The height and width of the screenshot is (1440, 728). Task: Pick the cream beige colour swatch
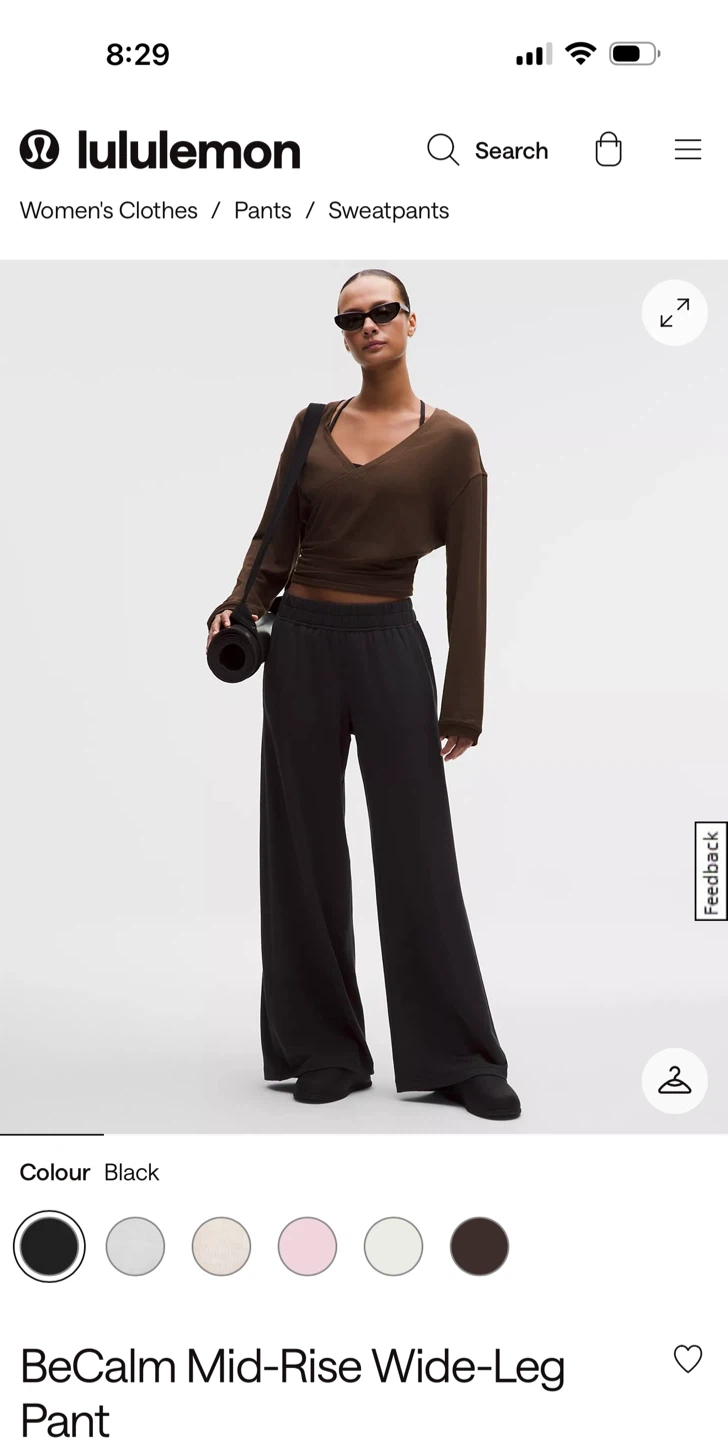click(221, 1246)
